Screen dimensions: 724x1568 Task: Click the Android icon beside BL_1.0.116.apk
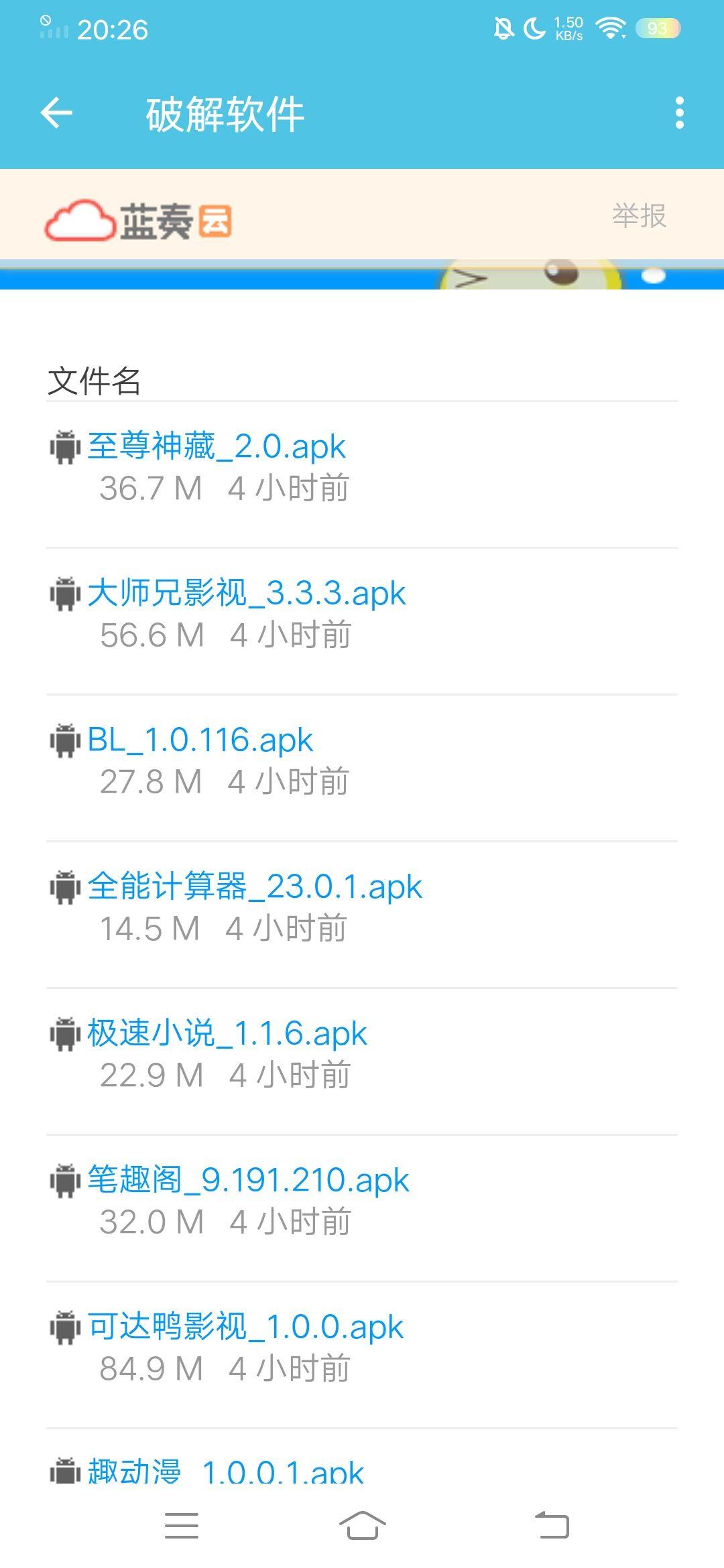click(65, 739)
